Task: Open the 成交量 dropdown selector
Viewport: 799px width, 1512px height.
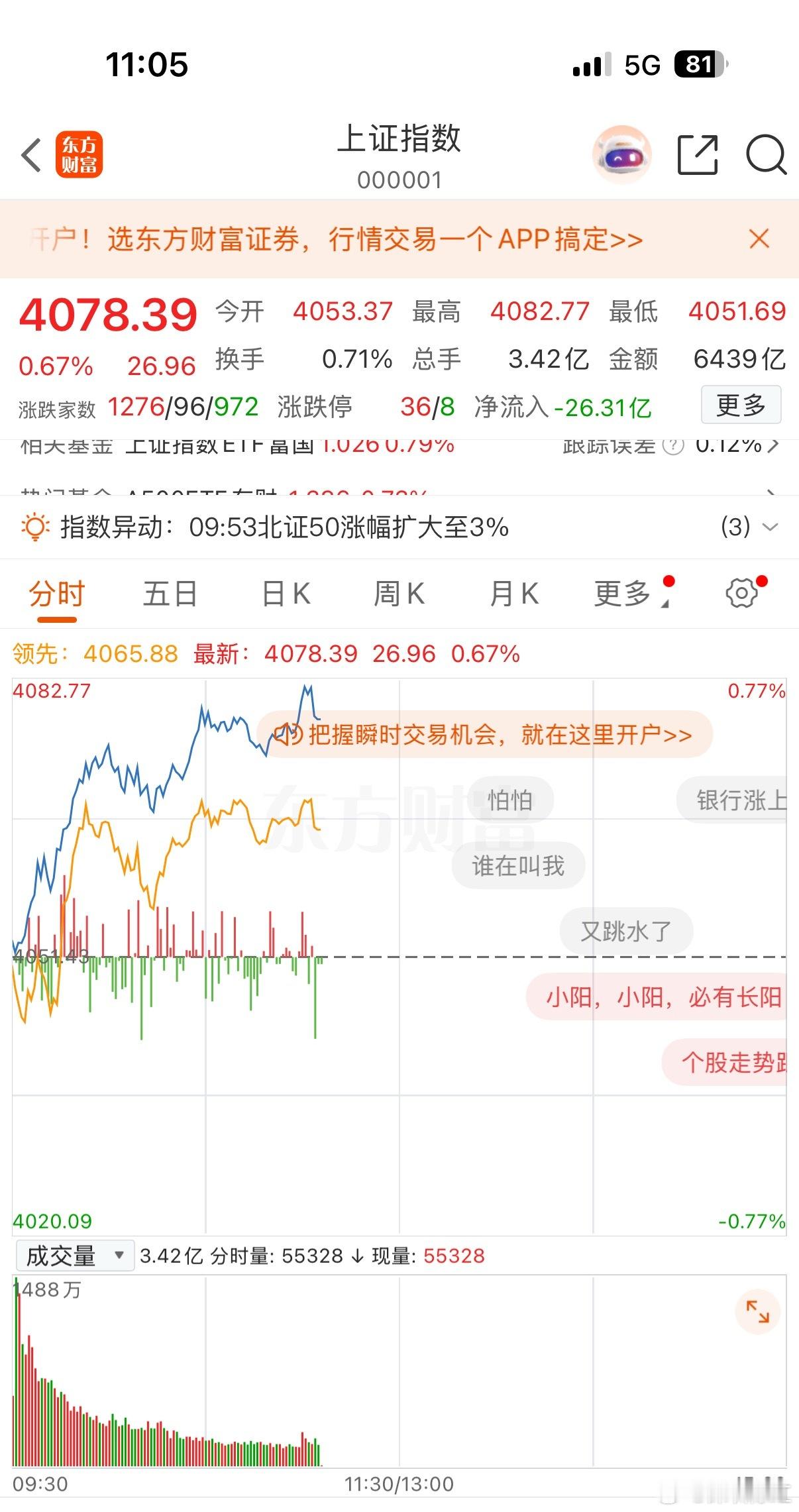Action: pos(74,1255)
